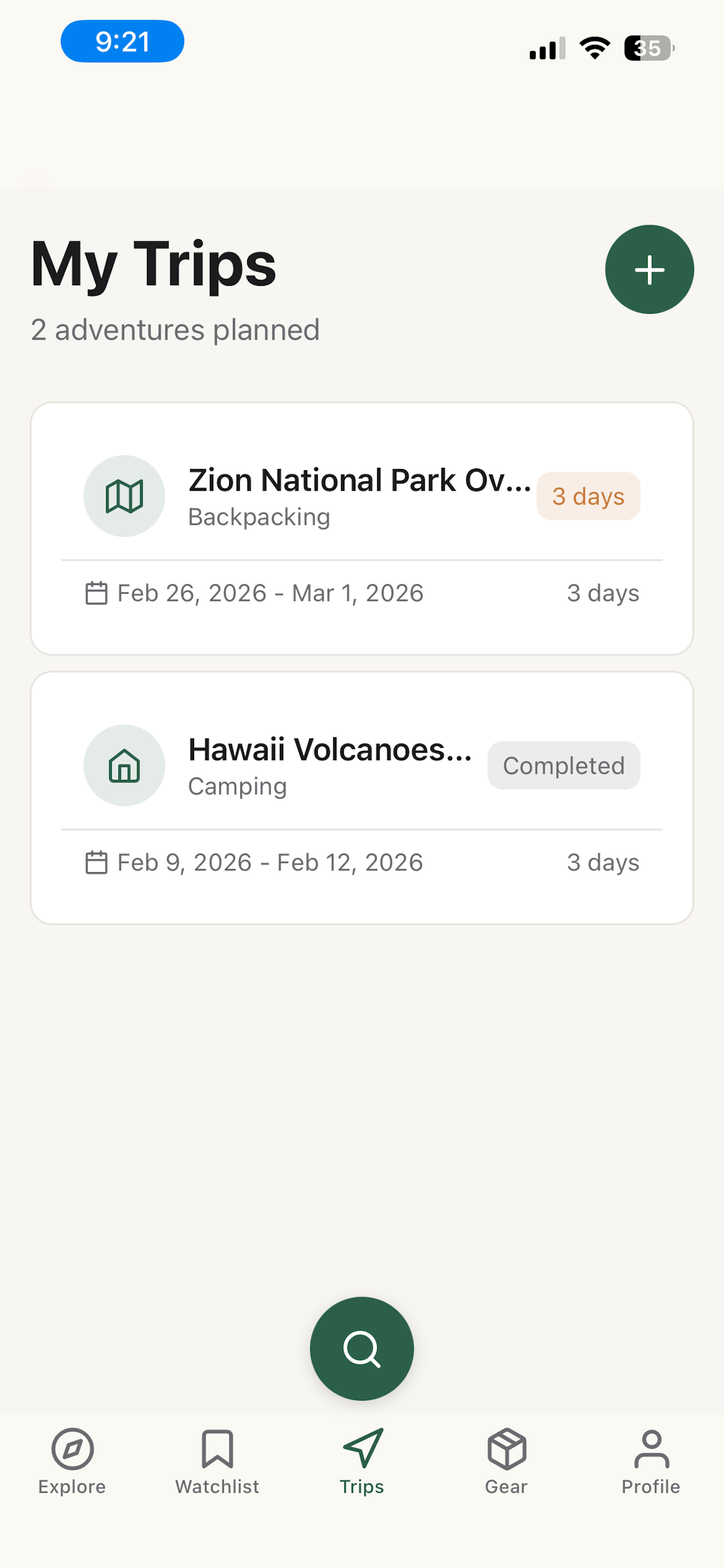Tap the tent icon on Hawaii trip card
This screenshot has width=724, height=1568.
[124, 766]
